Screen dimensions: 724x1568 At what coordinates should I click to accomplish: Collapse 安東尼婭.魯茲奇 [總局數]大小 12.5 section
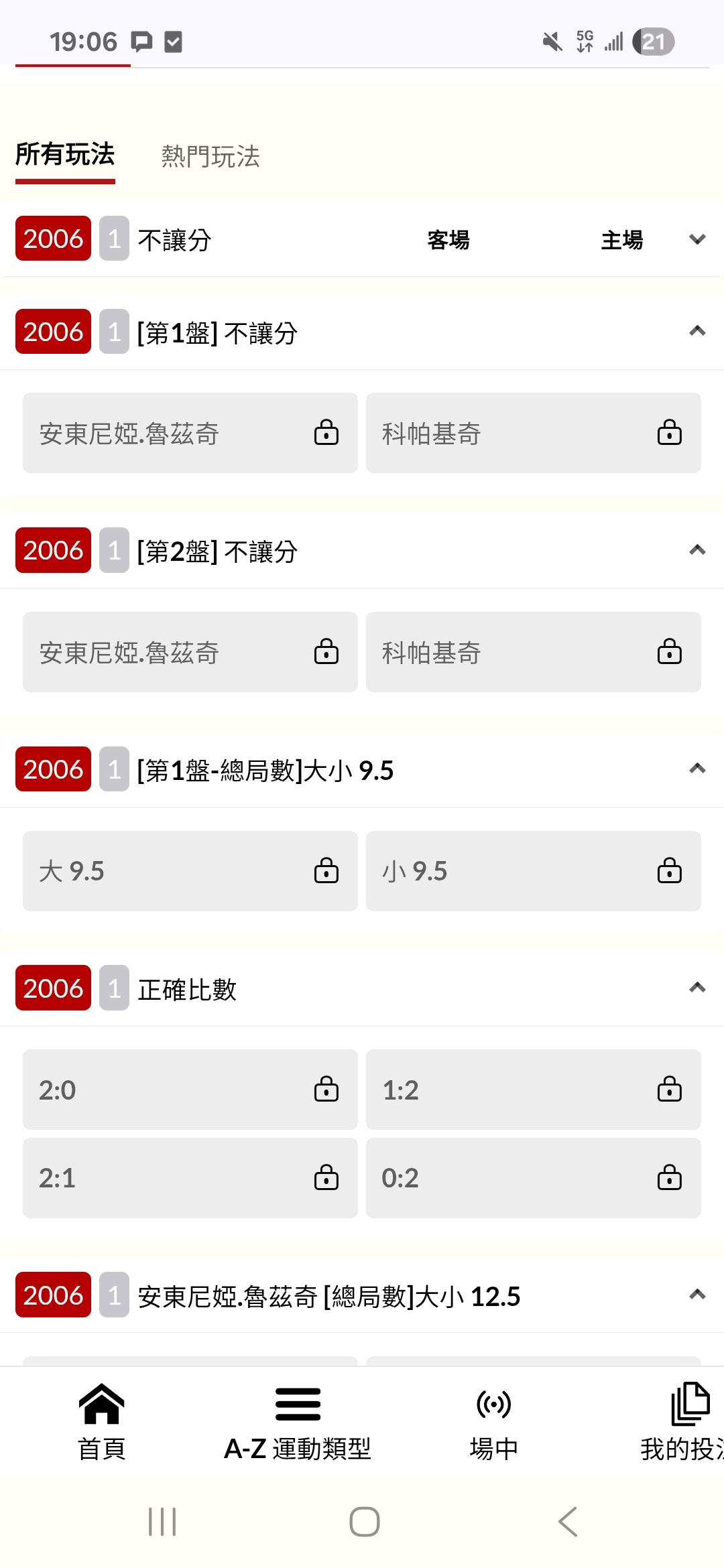(x=697, y=1295)
